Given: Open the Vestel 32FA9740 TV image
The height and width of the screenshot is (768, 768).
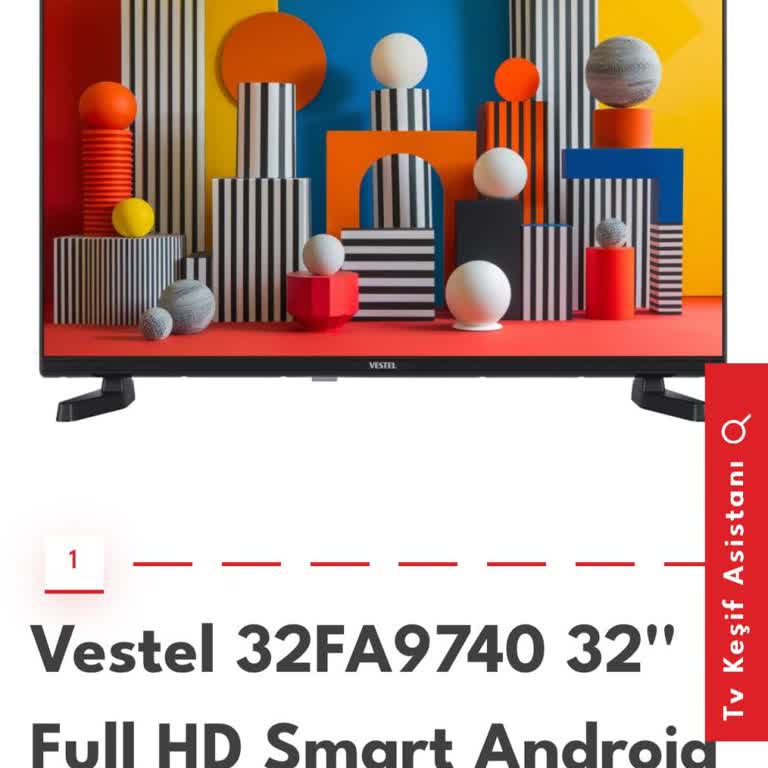Looking at the screenshot, I should [383, 200].
